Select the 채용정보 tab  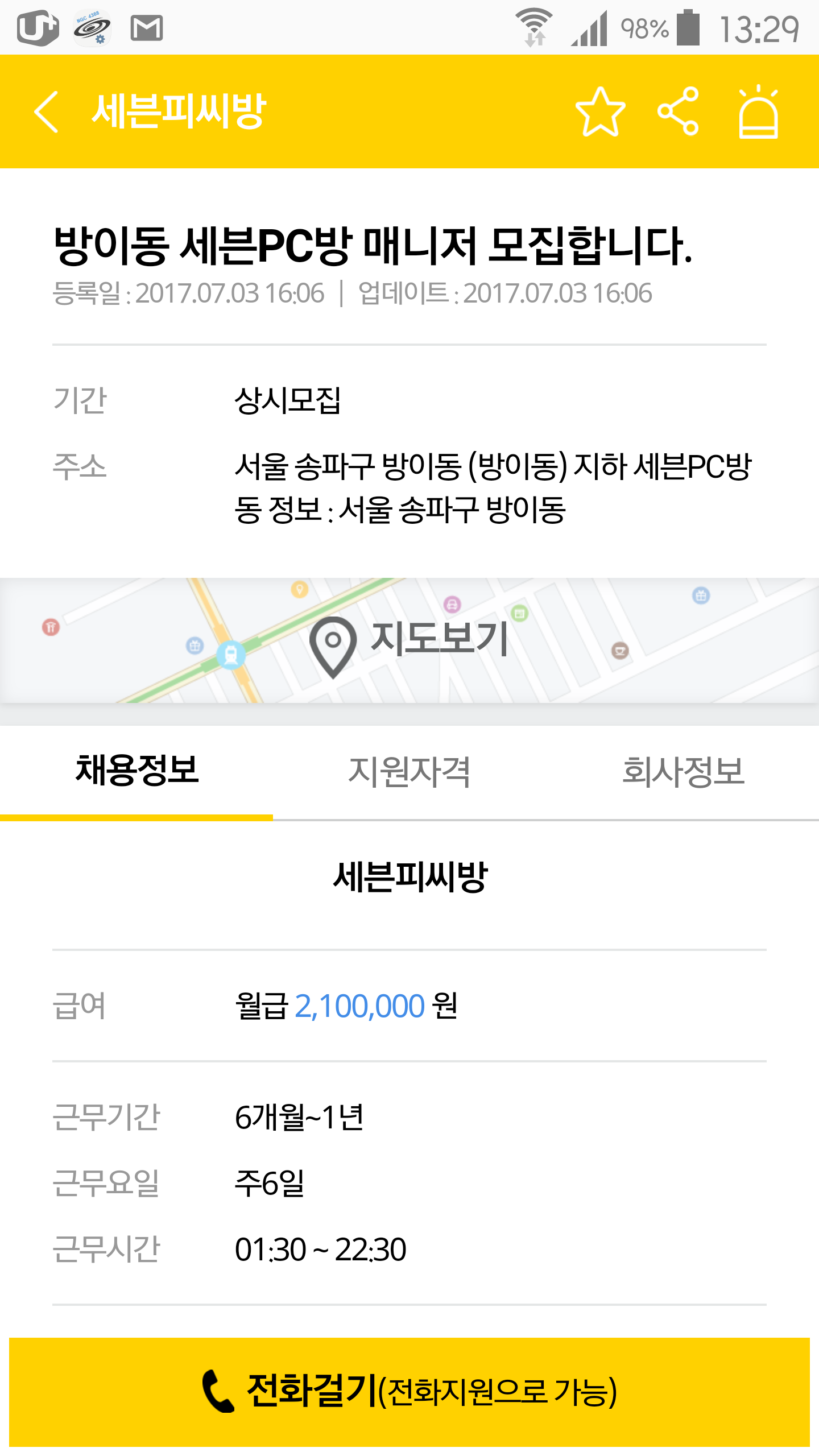coord(136,771)
